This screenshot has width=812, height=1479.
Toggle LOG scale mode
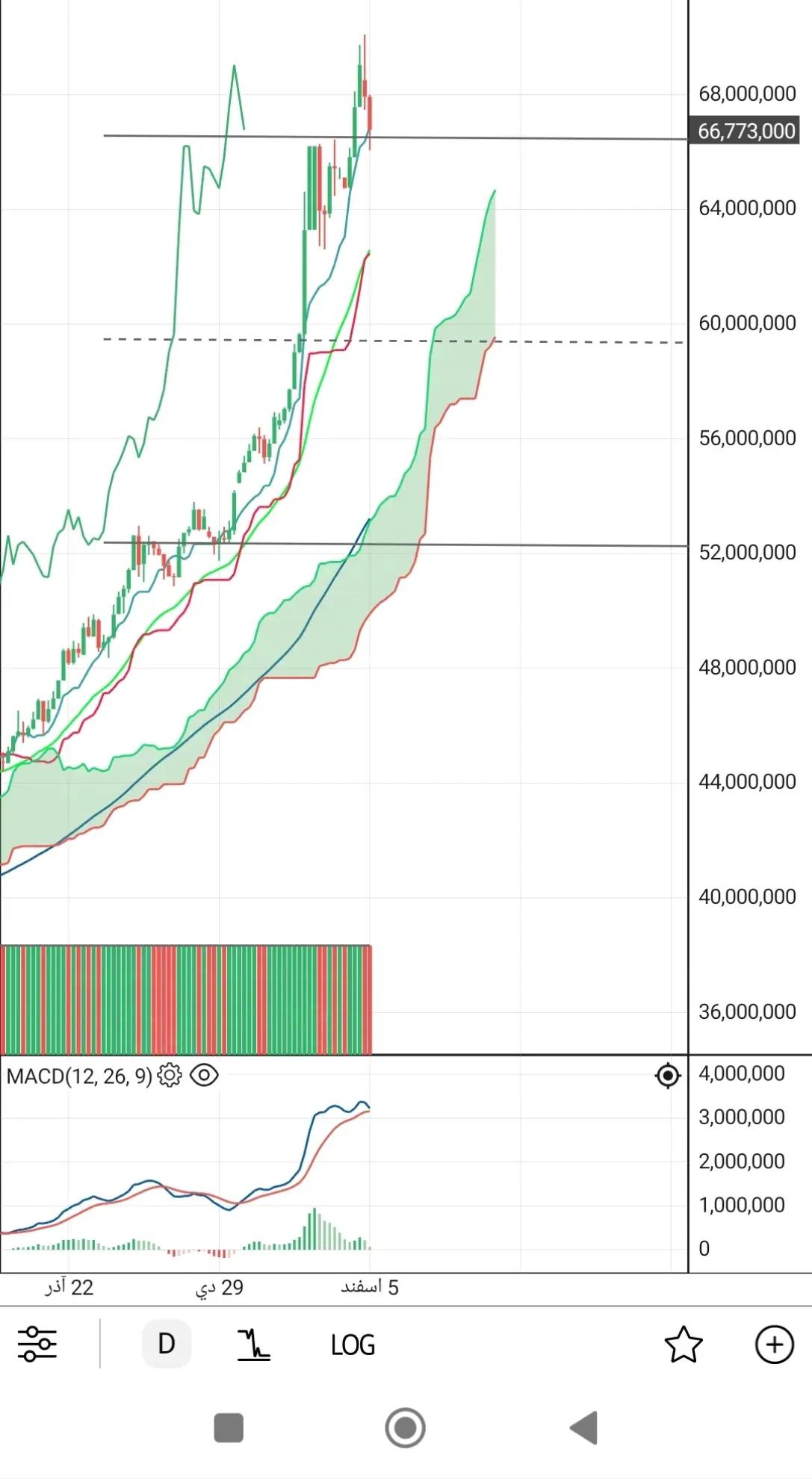coord(353,1345)
